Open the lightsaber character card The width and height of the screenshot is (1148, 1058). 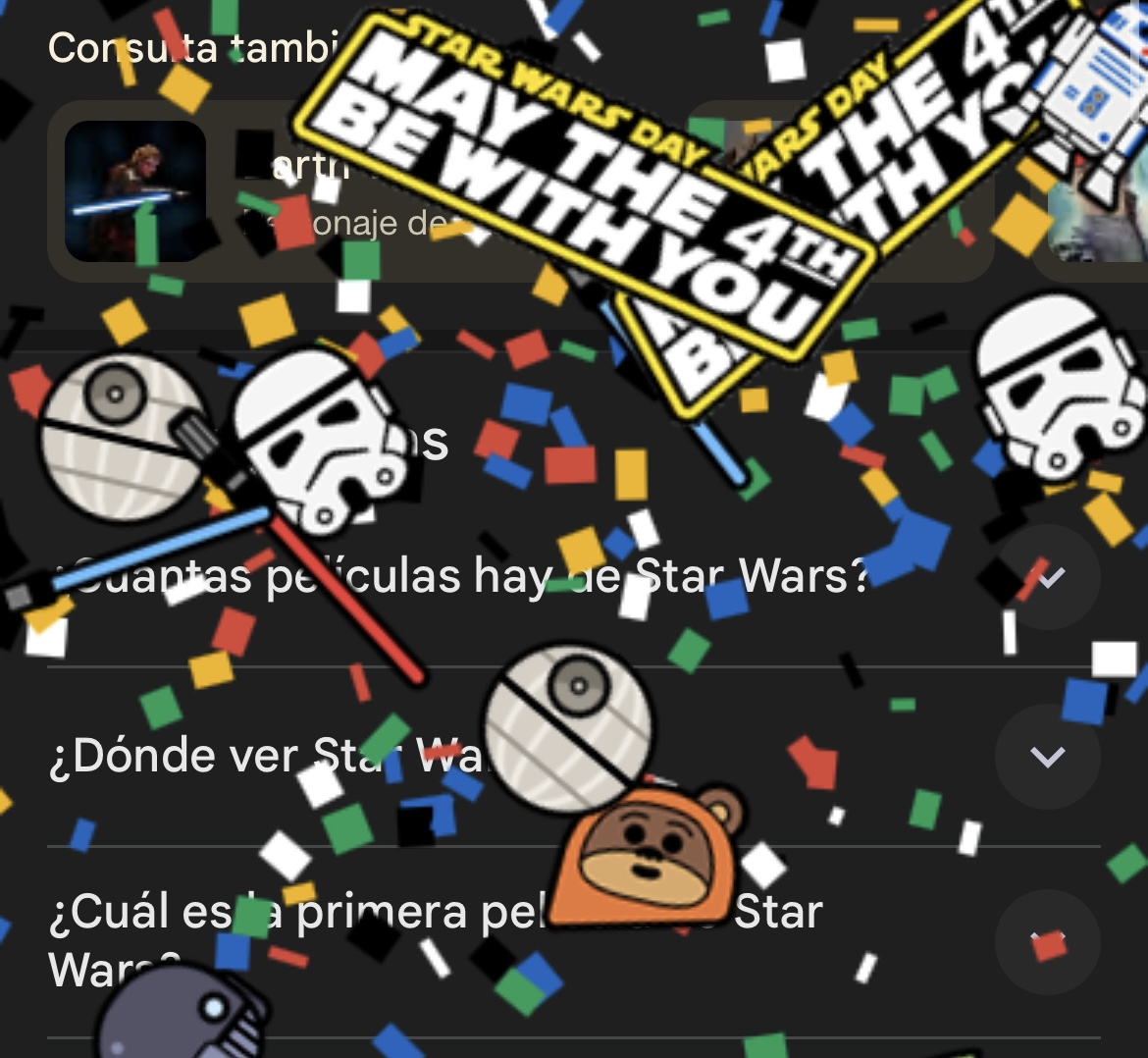(x=135, y=191)
